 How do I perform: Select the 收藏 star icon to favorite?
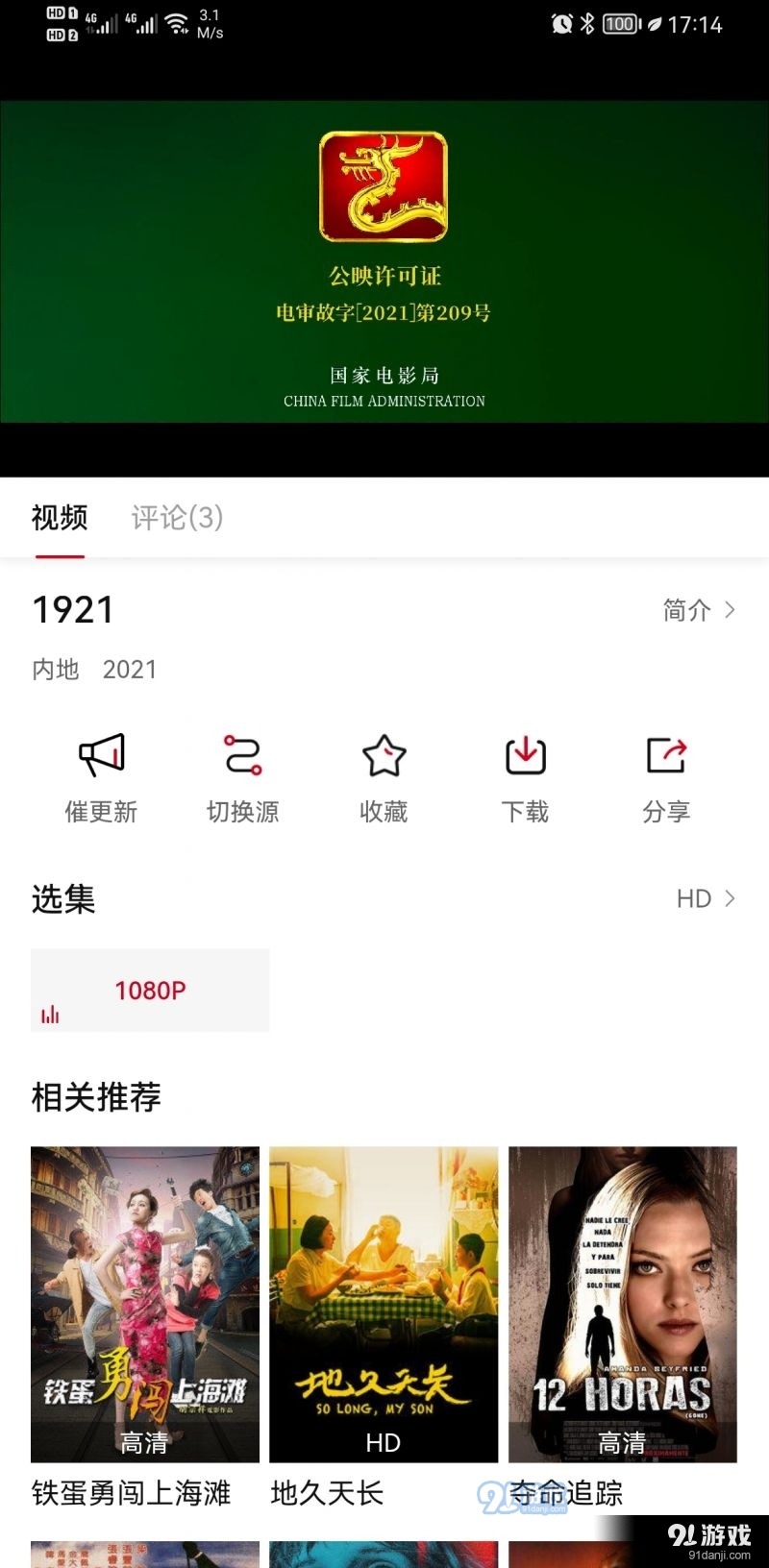pos(383,755)
